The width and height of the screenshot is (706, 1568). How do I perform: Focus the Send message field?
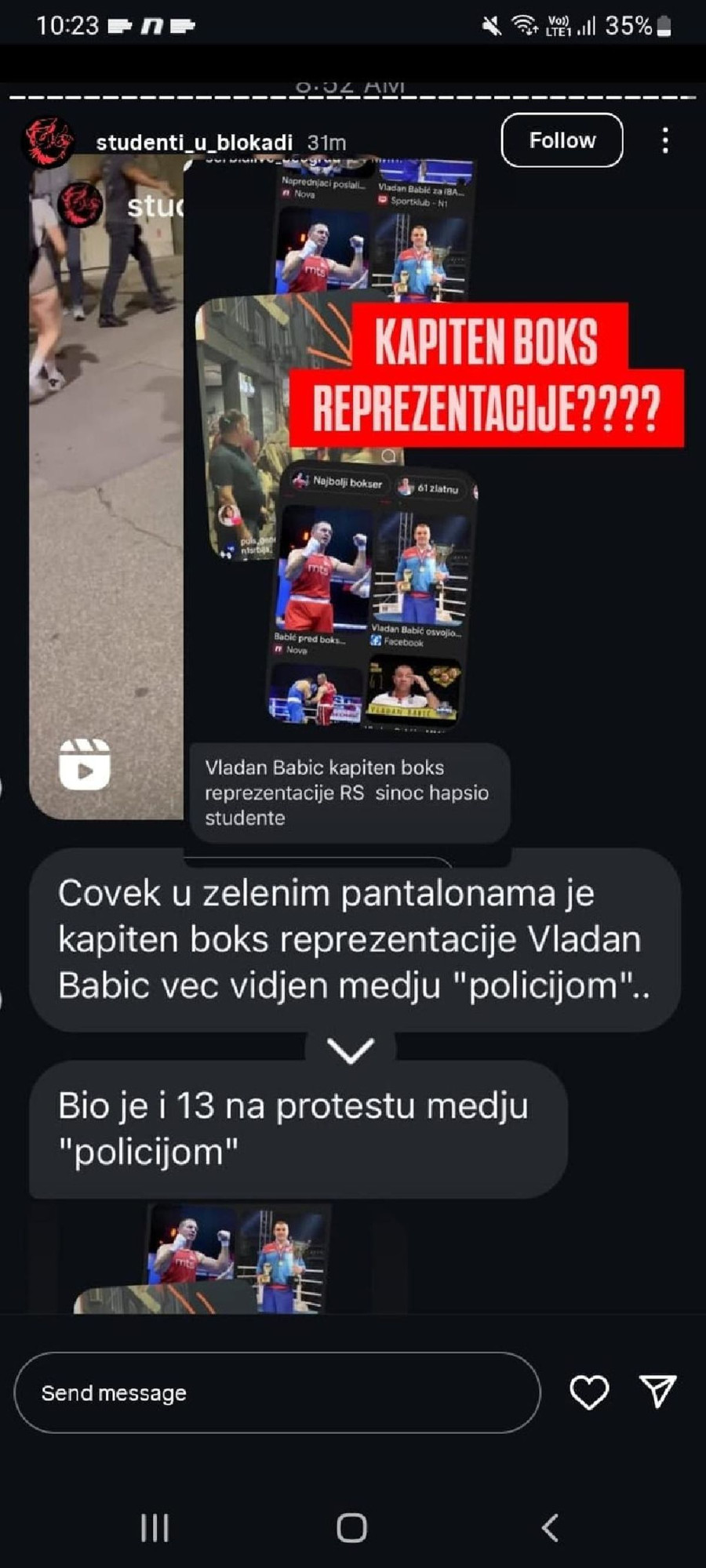click(x=277, y=1392)
